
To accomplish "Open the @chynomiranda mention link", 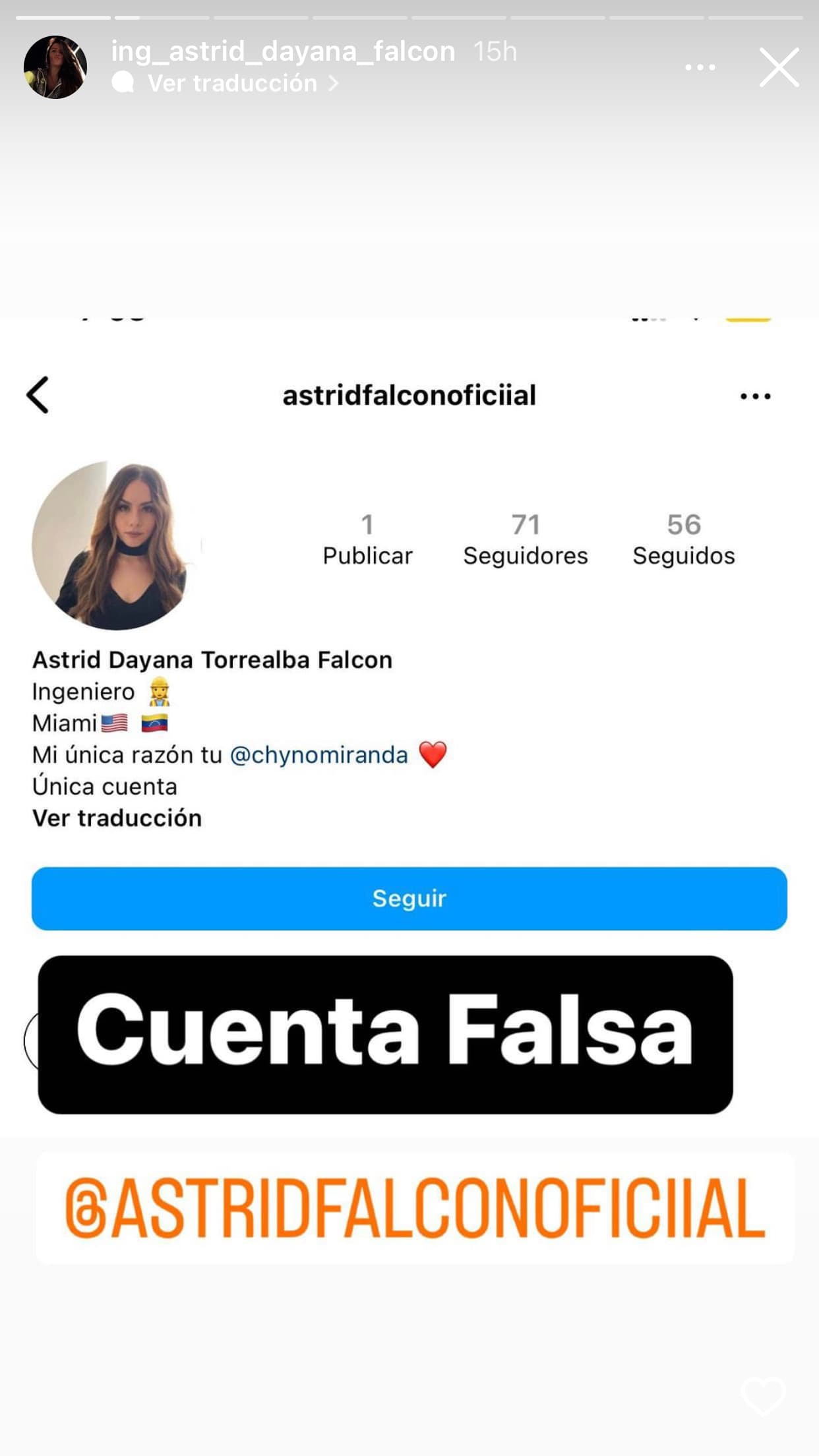I will [318, 754].
